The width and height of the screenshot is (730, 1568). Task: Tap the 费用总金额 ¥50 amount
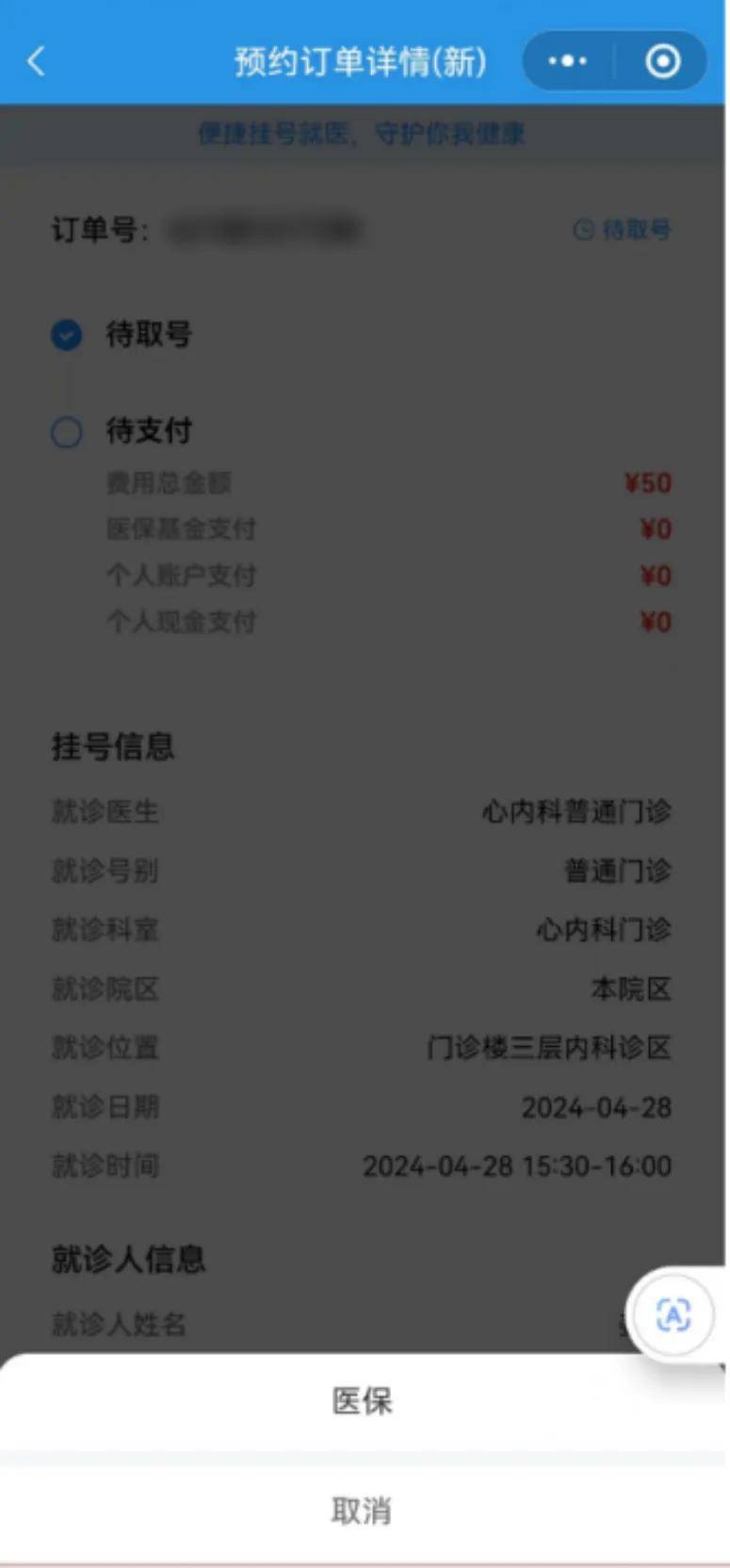(x=649, y=482)
